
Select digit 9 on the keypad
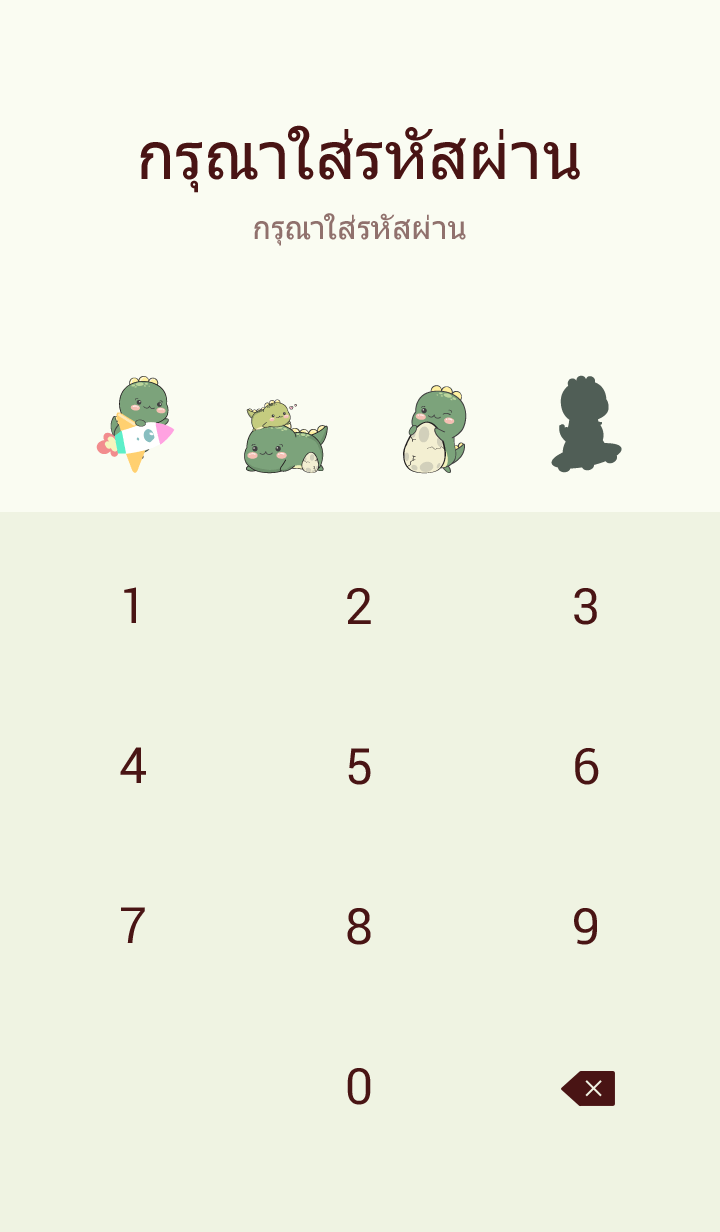tap(586, 927)
